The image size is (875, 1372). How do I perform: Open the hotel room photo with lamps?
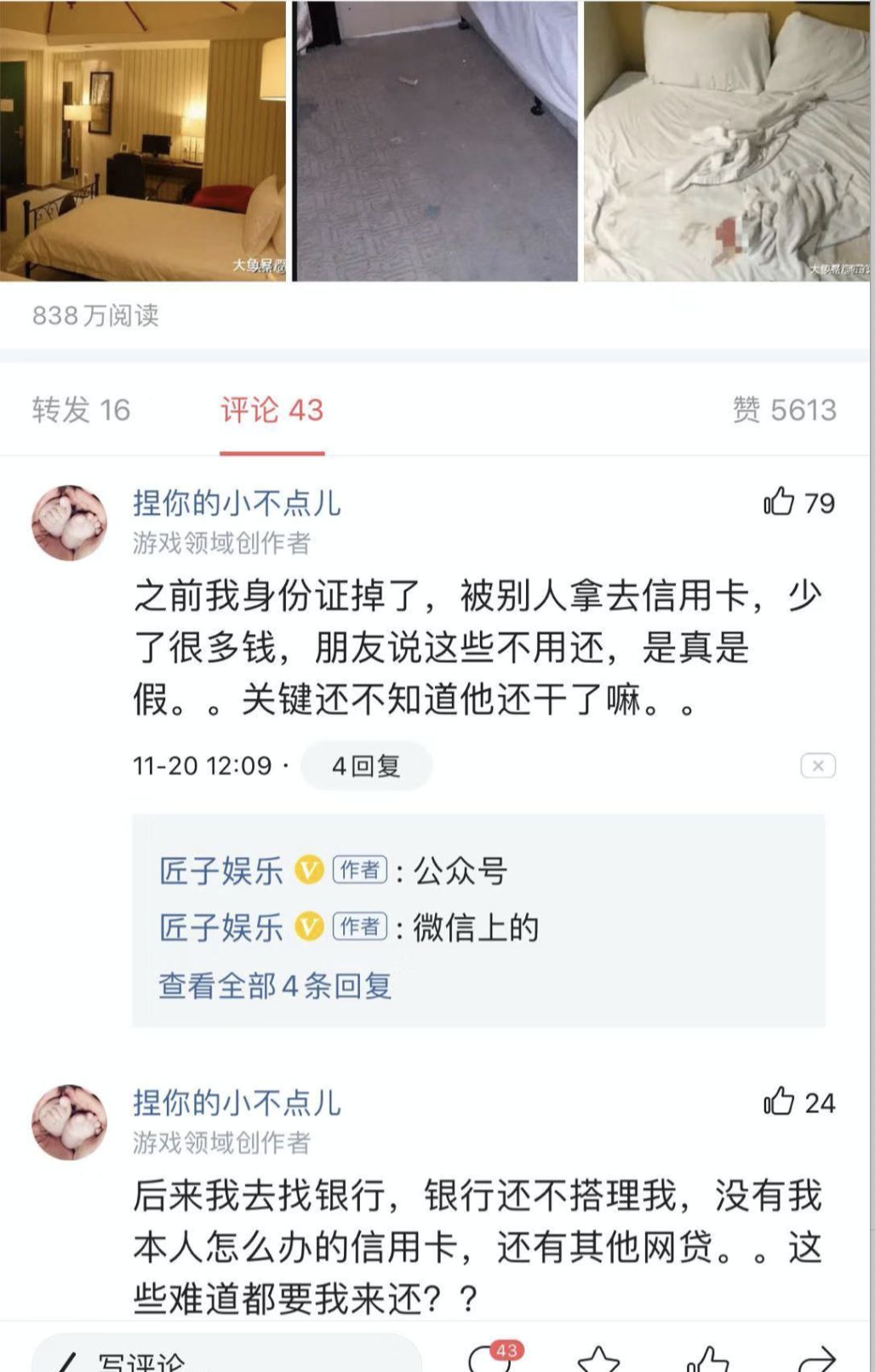tap(143, 140)
